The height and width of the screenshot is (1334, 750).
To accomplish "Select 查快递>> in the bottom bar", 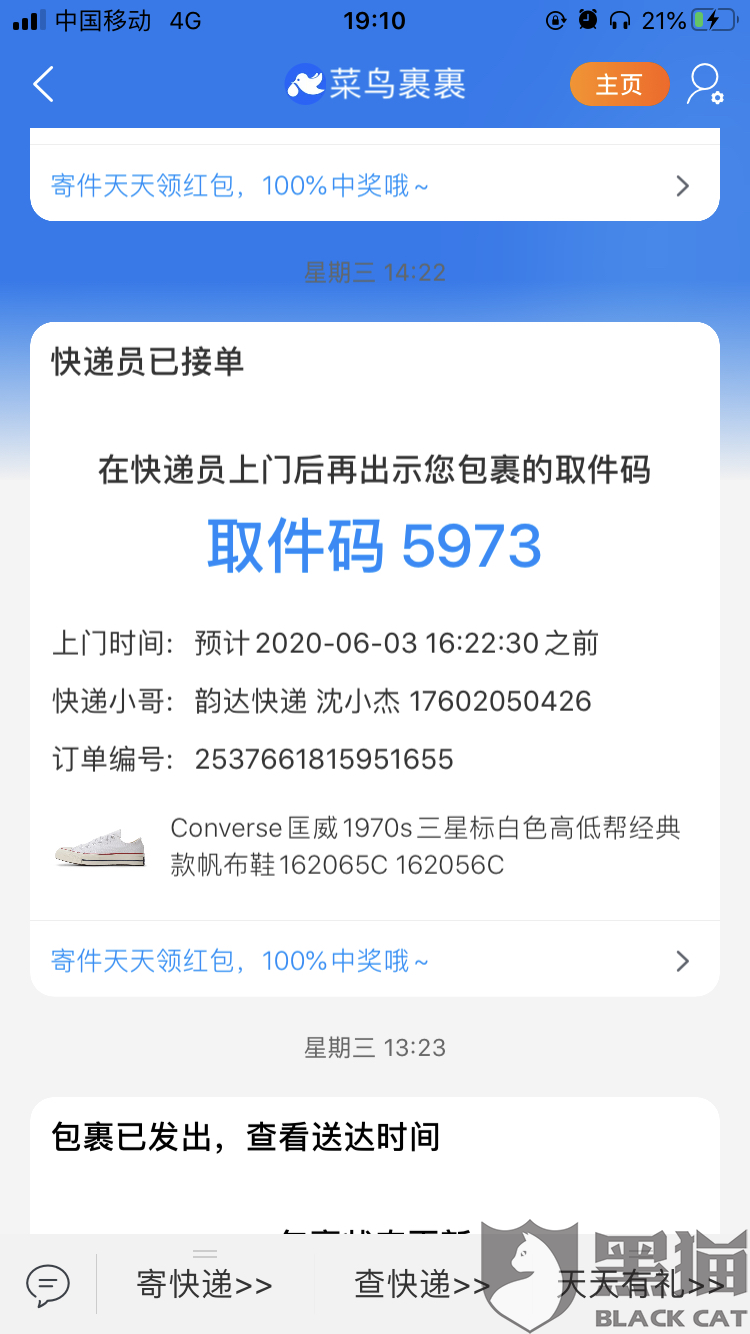I will click(x=422, y=1284).
